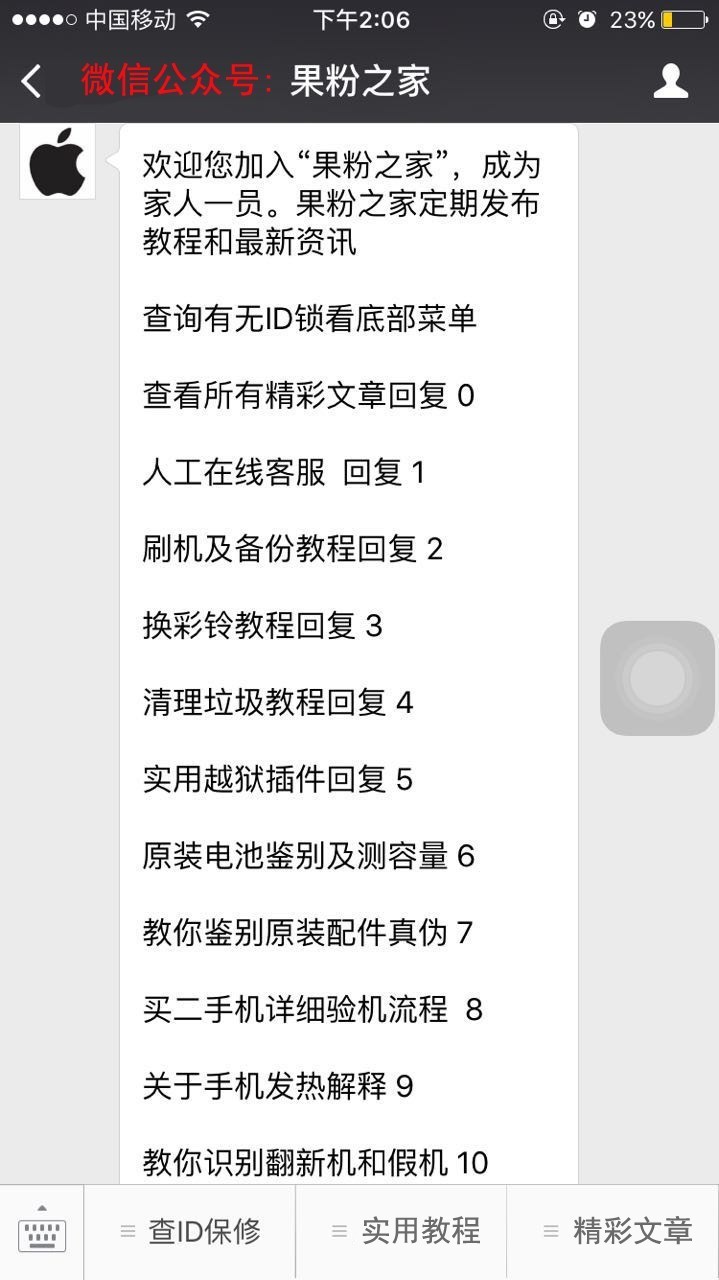This screenshot has width=719, height=1280.
Task: Open the account profile icon
Action: click(670, 82)
